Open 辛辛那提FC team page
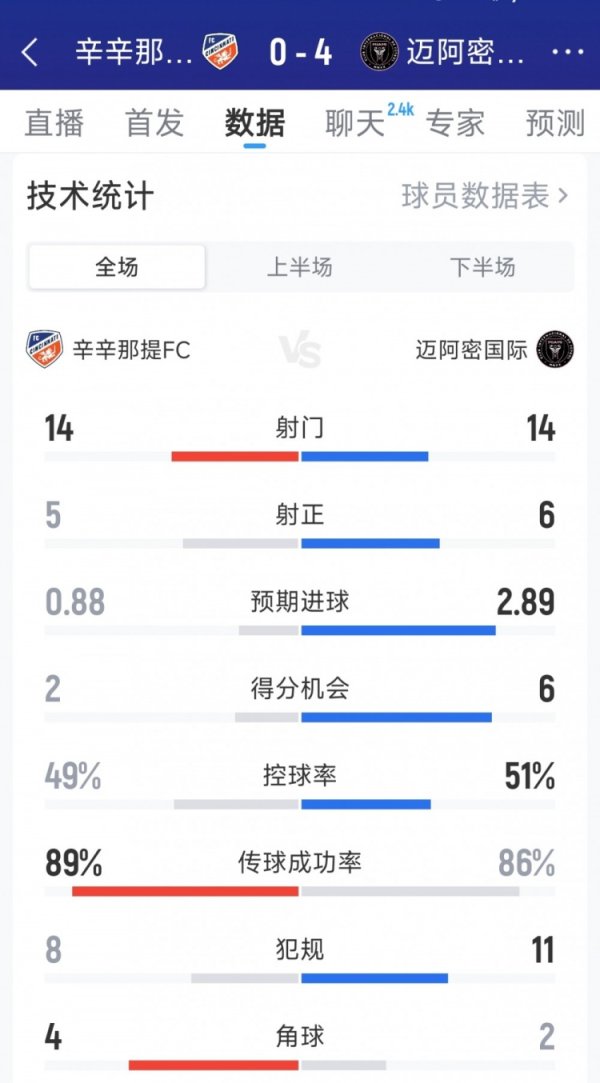This screenshot has height=1083, width=600. (x=110, y=350)
